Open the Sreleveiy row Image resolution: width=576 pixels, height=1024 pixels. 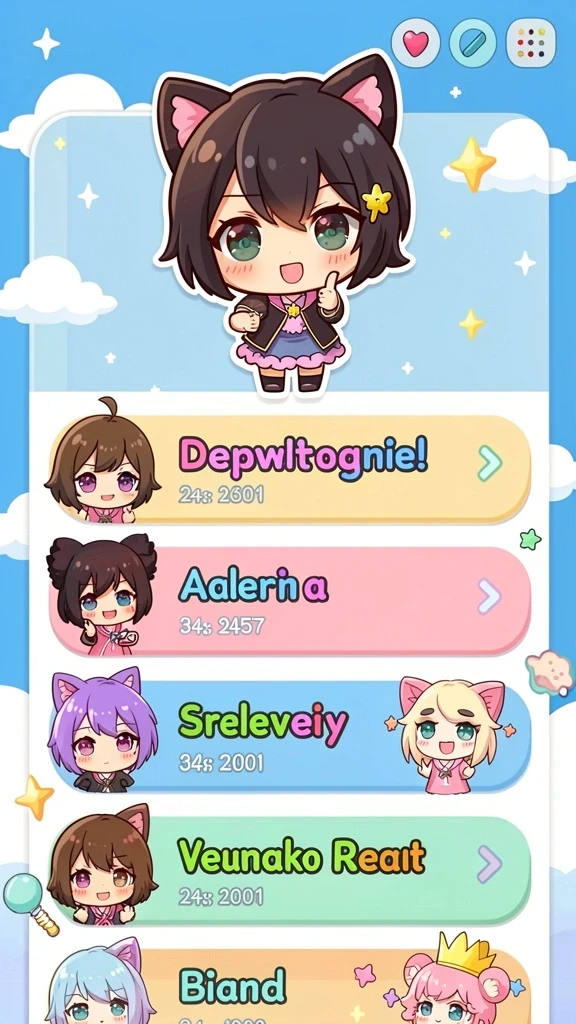click(x=290, y=735)
